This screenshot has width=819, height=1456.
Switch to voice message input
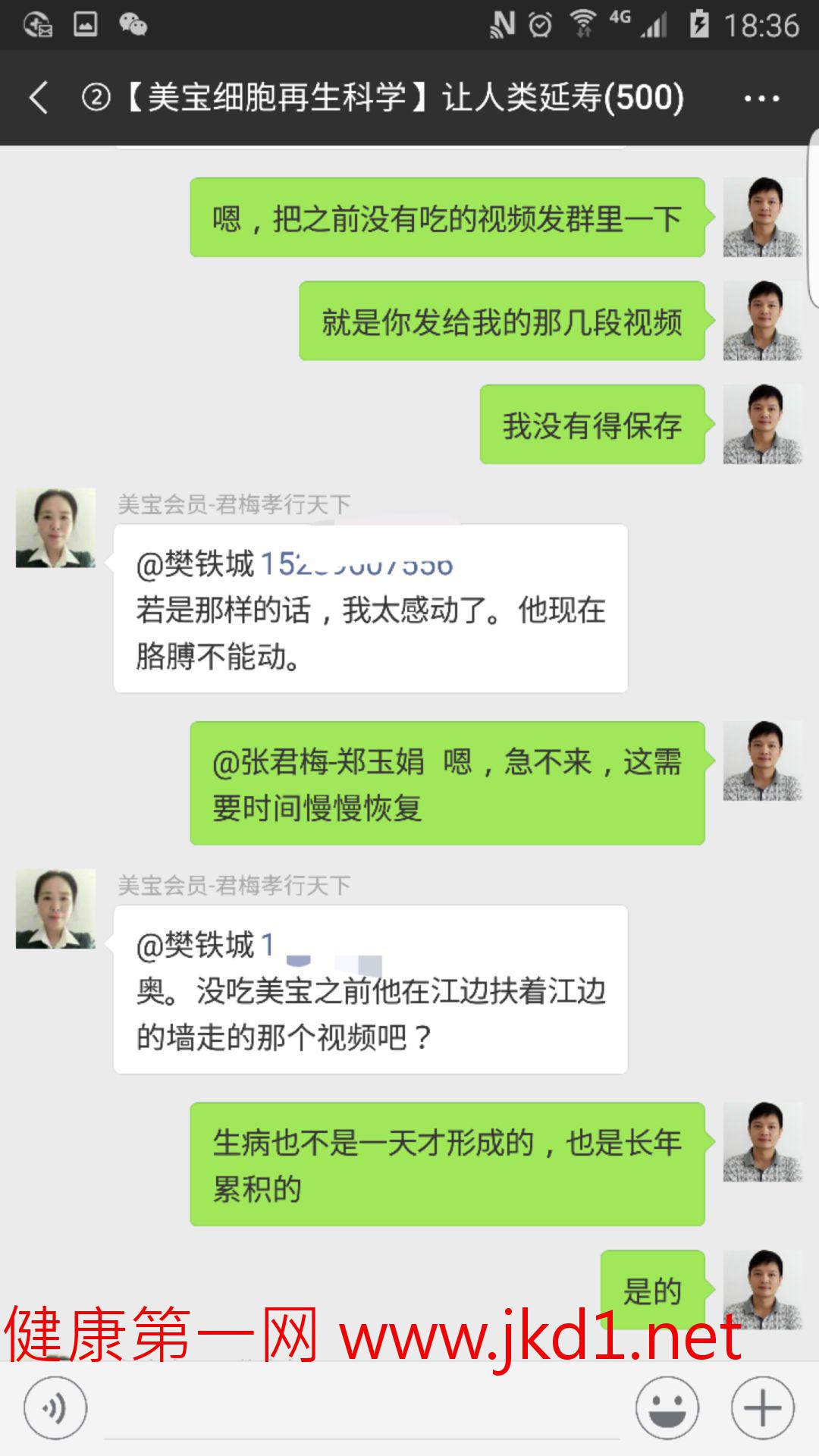[x=55, y=1408]
